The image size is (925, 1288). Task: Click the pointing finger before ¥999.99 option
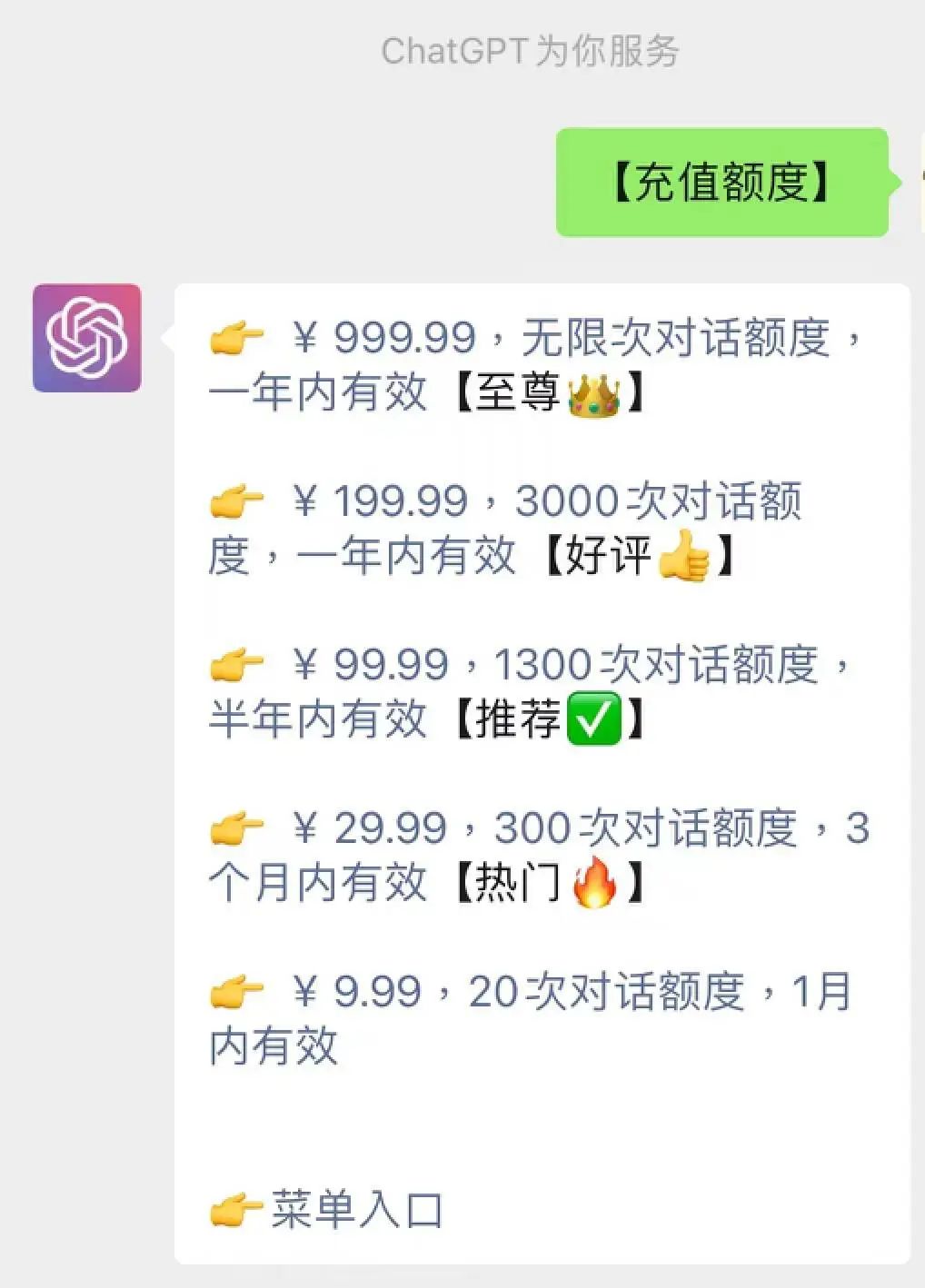click(234, 337)
